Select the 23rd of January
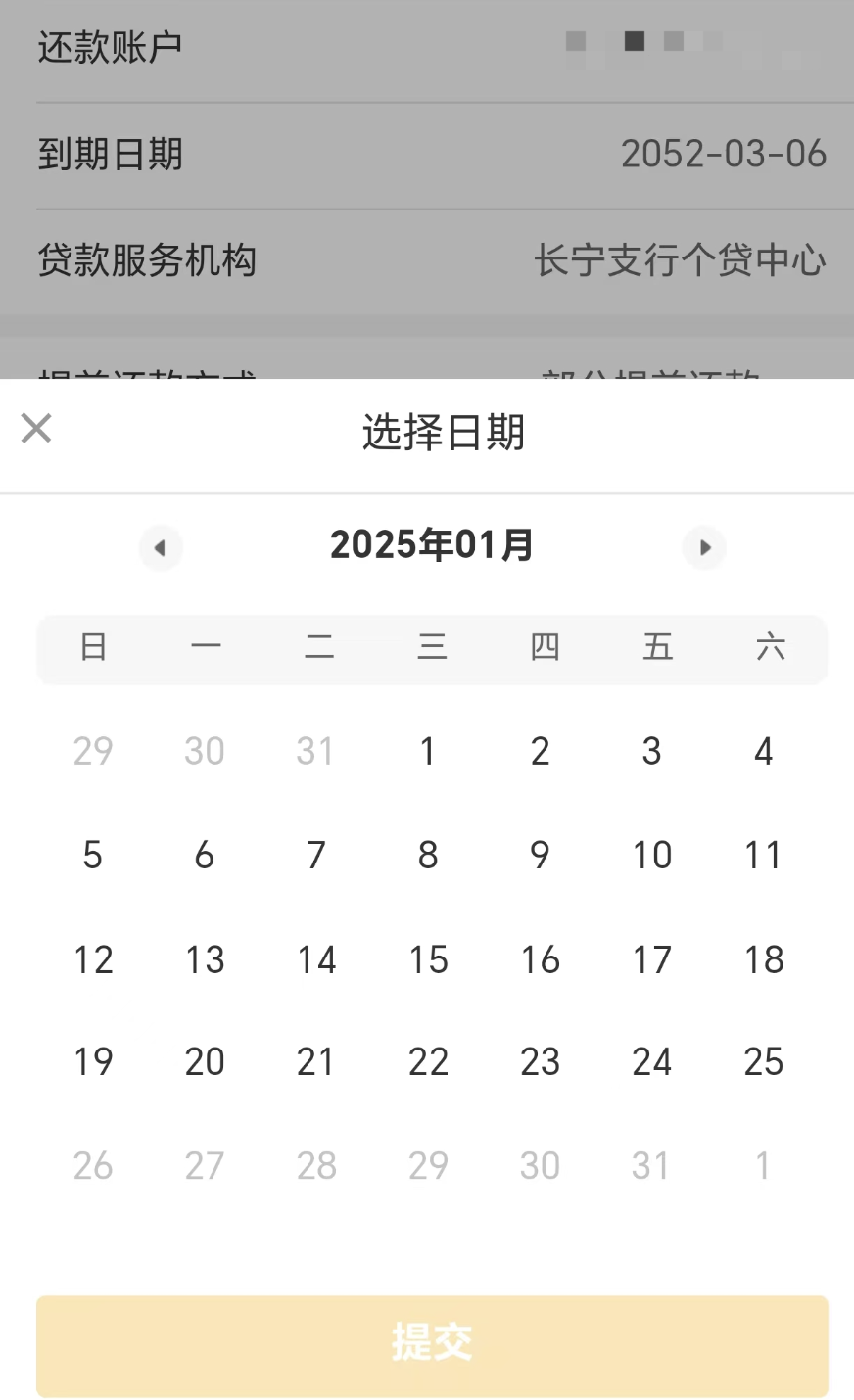The height and width of the screenshot is (1400, 854). (x=540, y=1061)
